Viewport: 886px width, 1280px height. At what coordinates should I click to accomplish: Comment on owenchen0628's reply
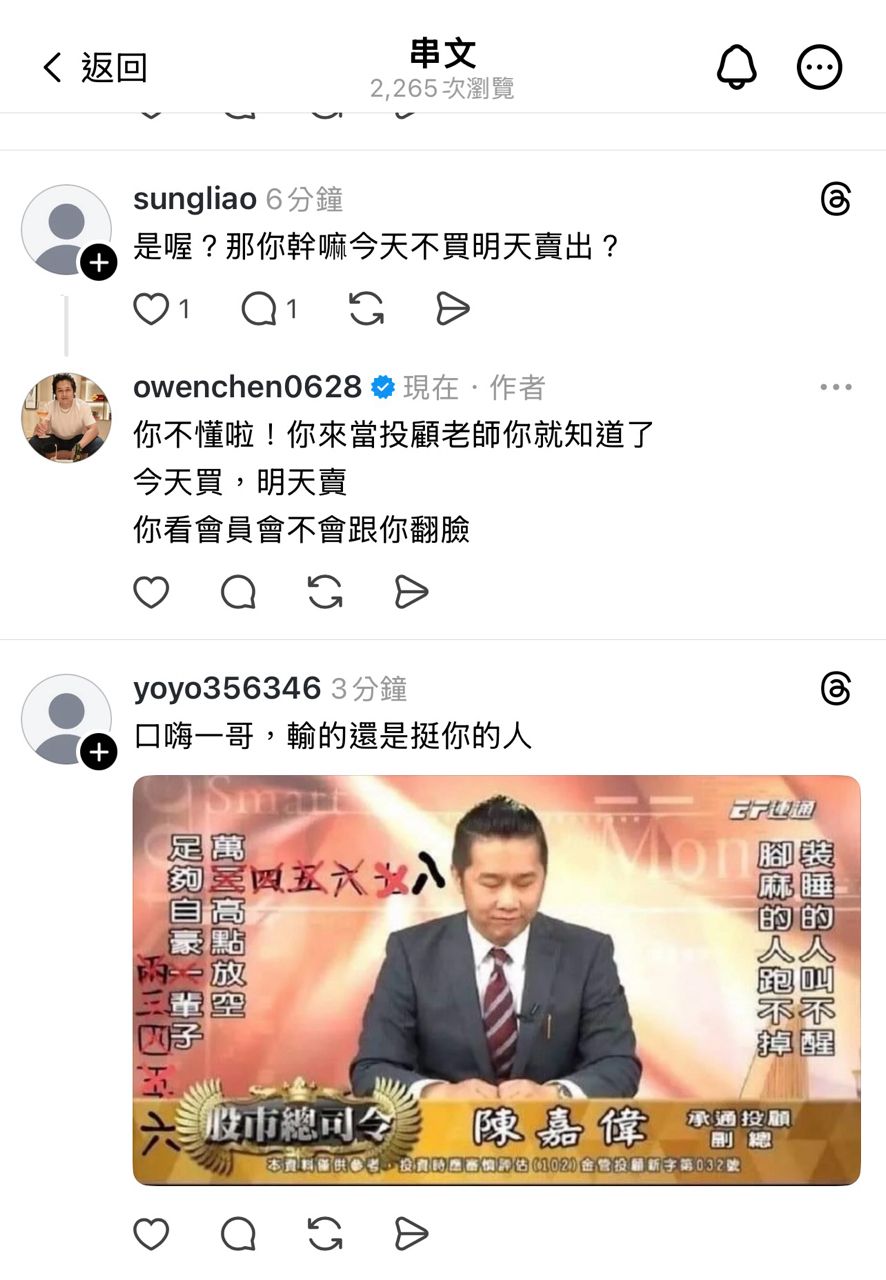coord(238,593)
